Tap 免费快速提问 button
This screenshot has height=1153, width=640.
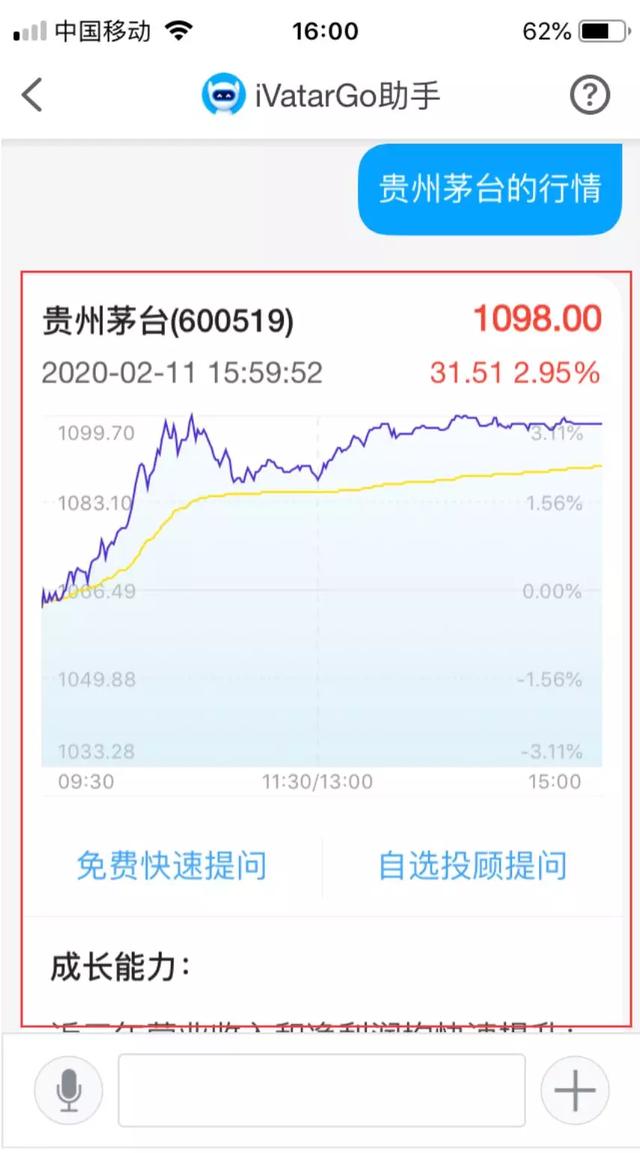[171, 865]
